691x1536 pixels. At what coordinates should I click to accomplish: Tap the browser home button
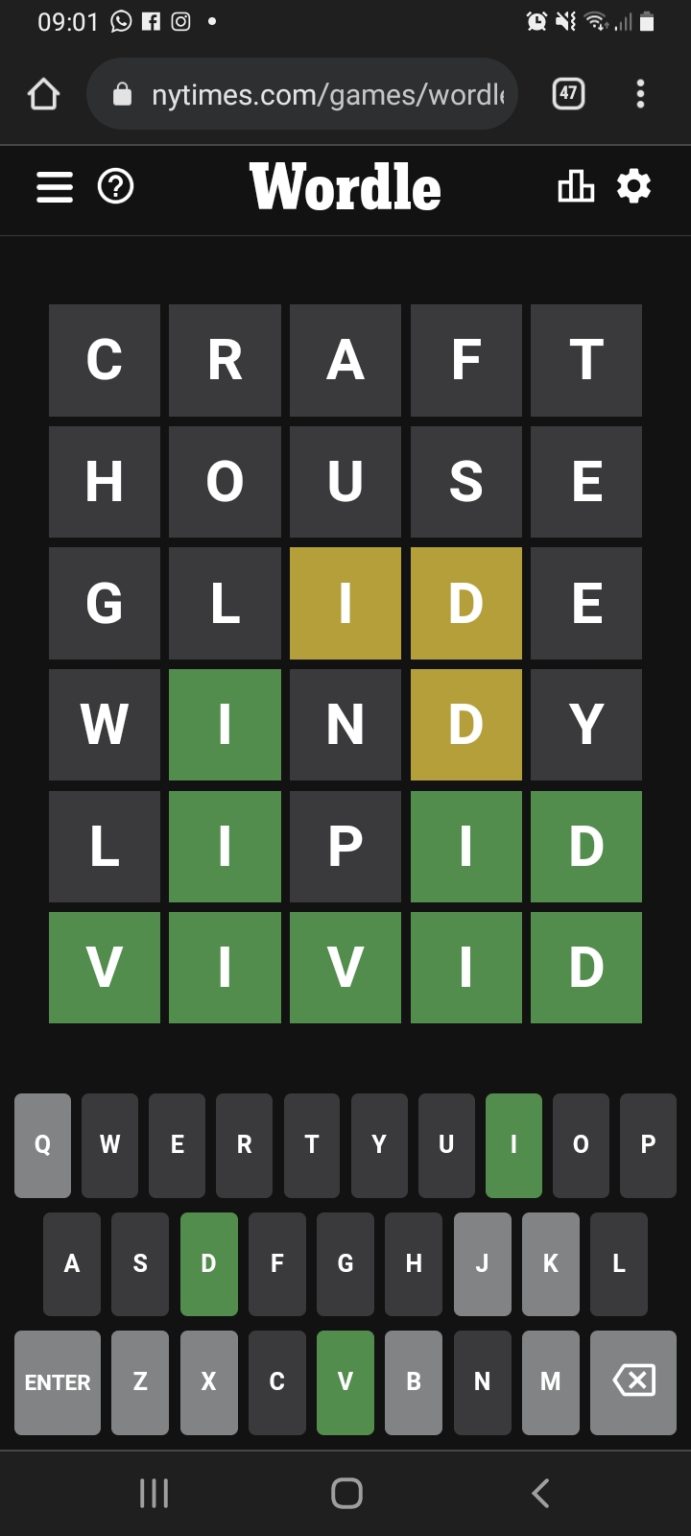point(43,95)
